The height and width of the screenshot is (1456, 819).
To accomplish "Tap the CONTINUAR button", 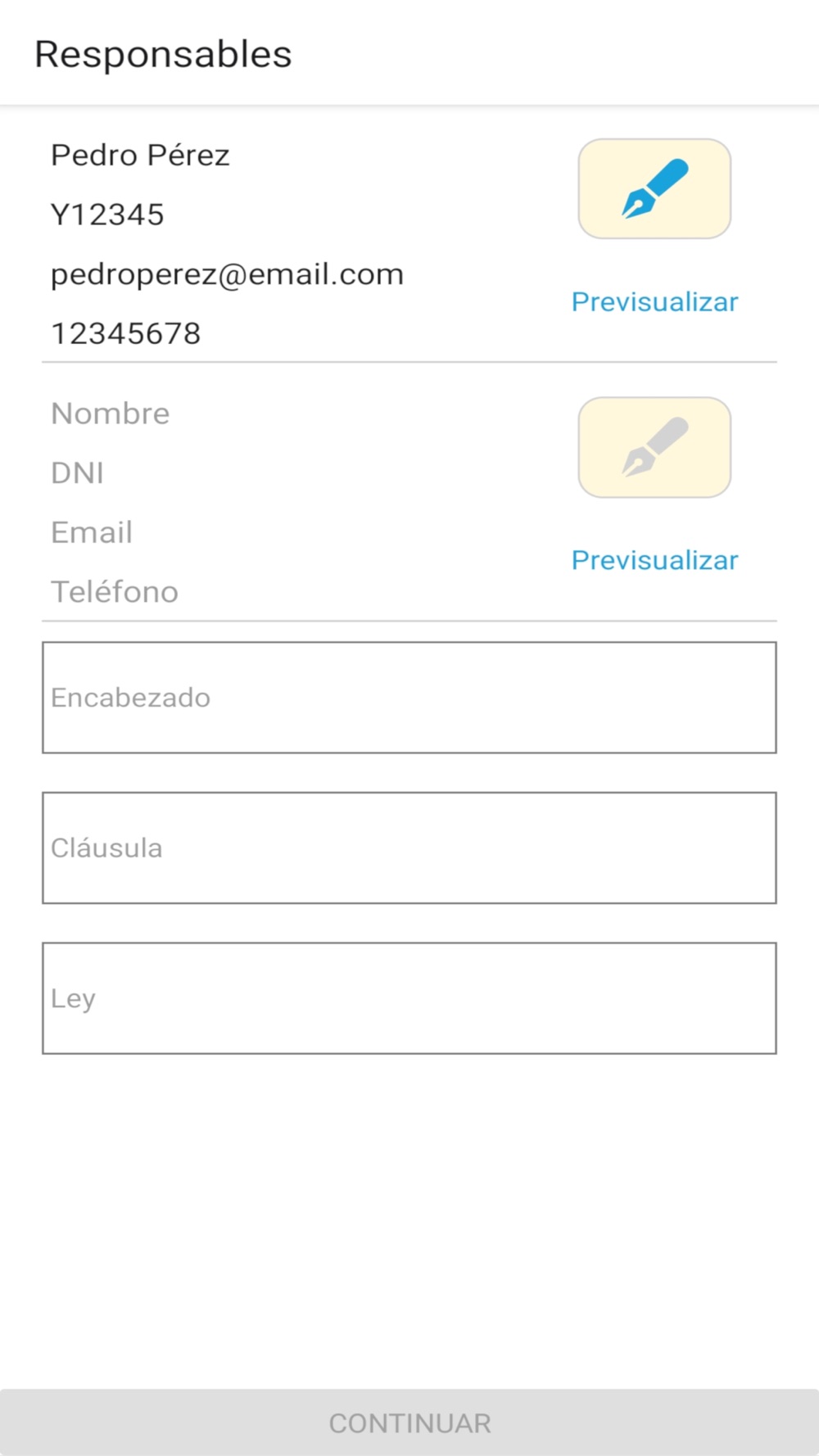I will 409,1422.
